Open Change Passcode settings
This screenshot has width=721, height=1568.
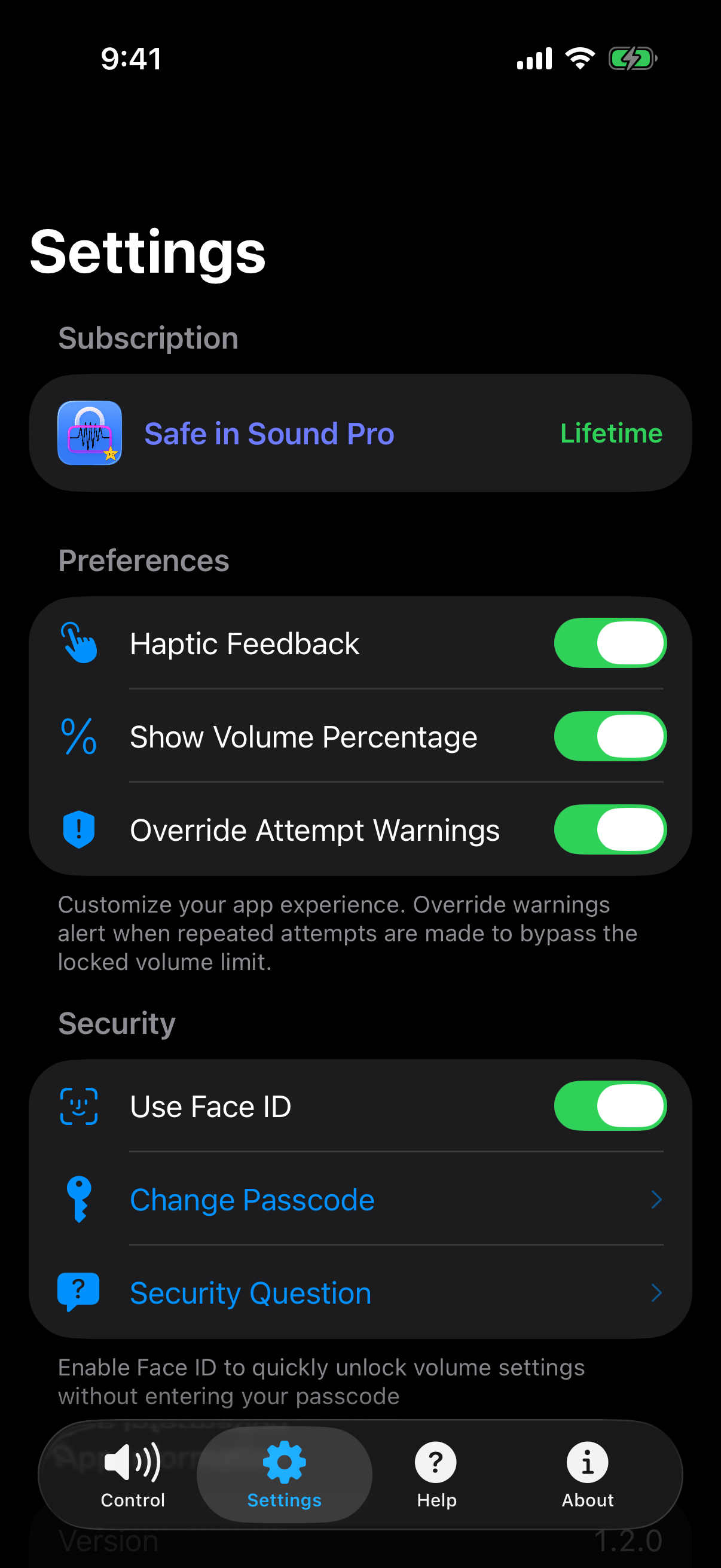click(x=251, y=1199)
